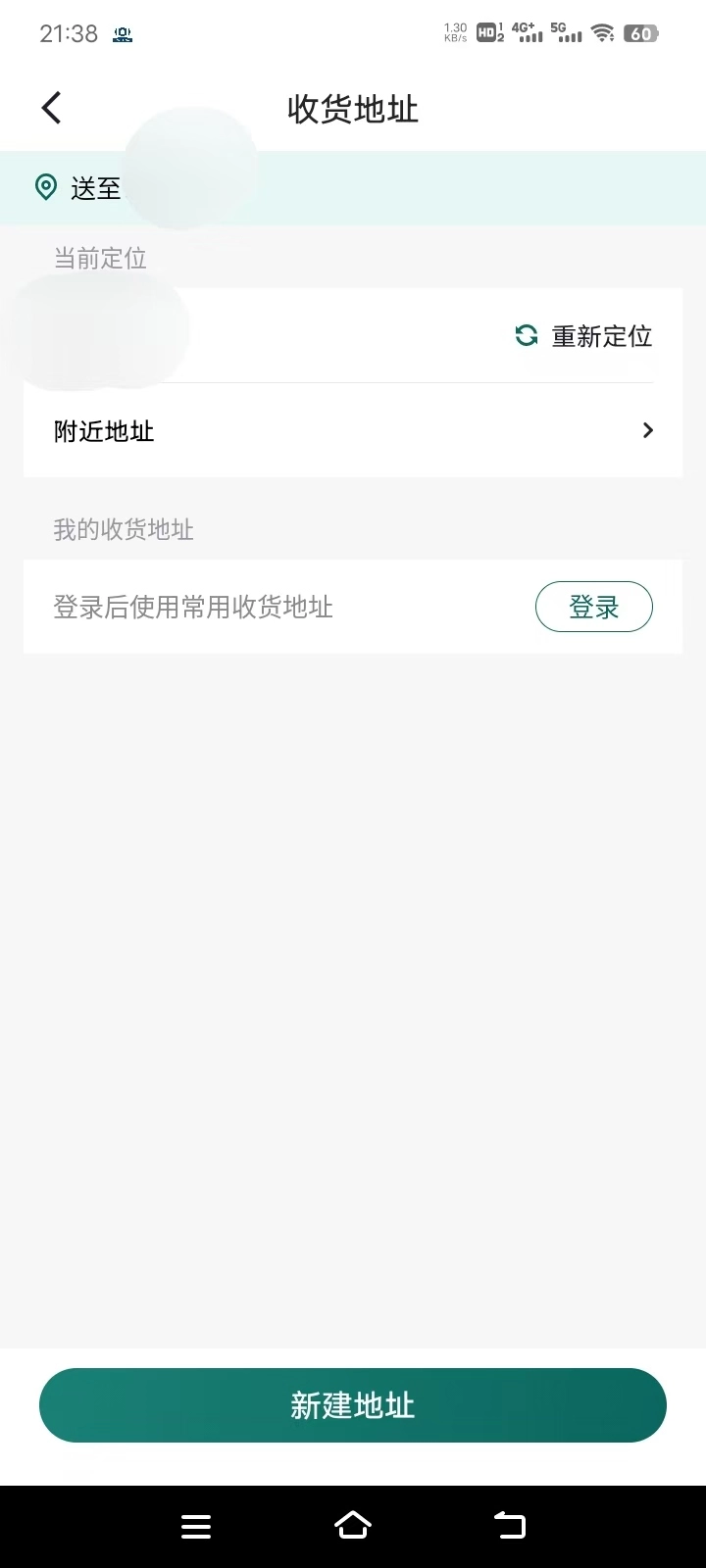Create a new address with 新建地址
This screenshot has height=1568, width=706.
tap(353, 1405)
